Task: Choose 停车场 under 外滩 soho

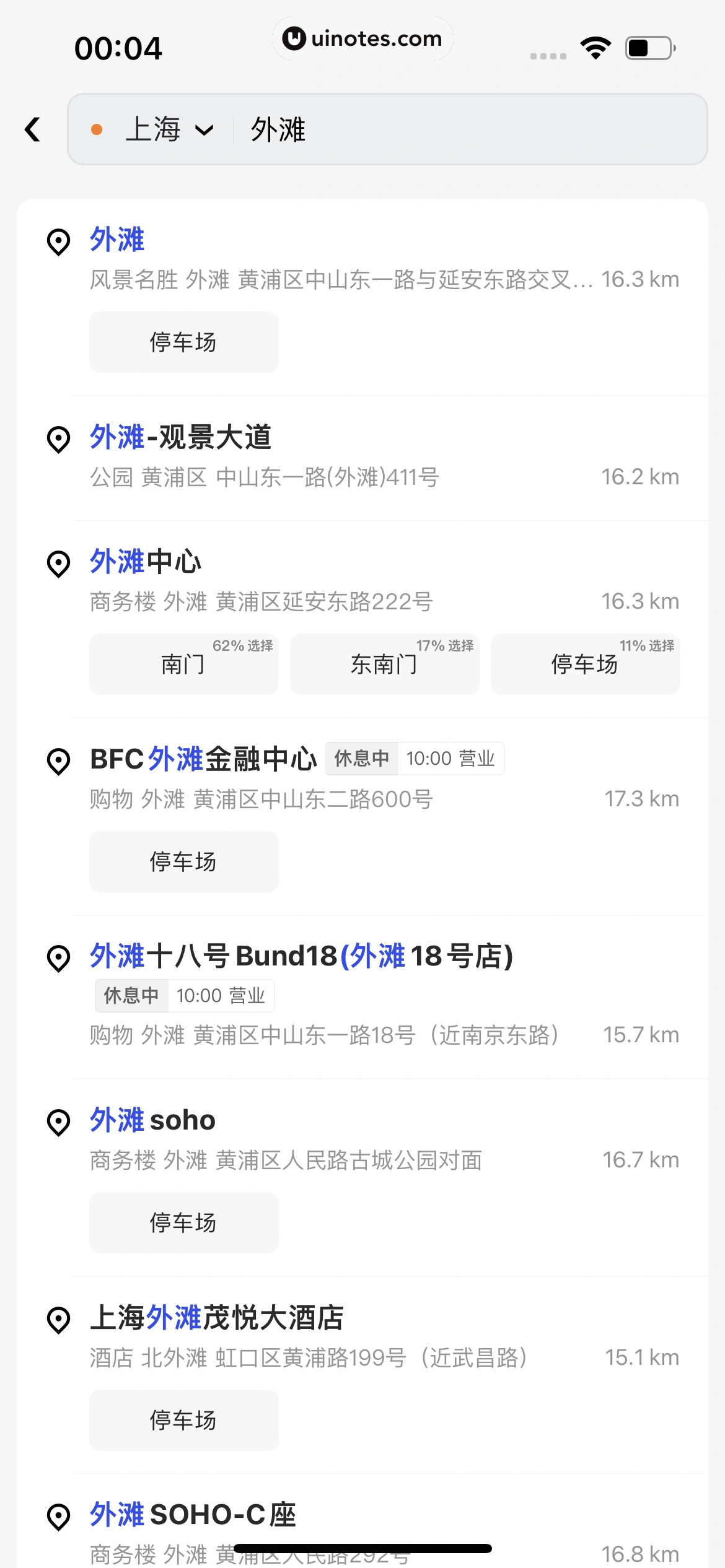Action: (x=183, y=1222)
